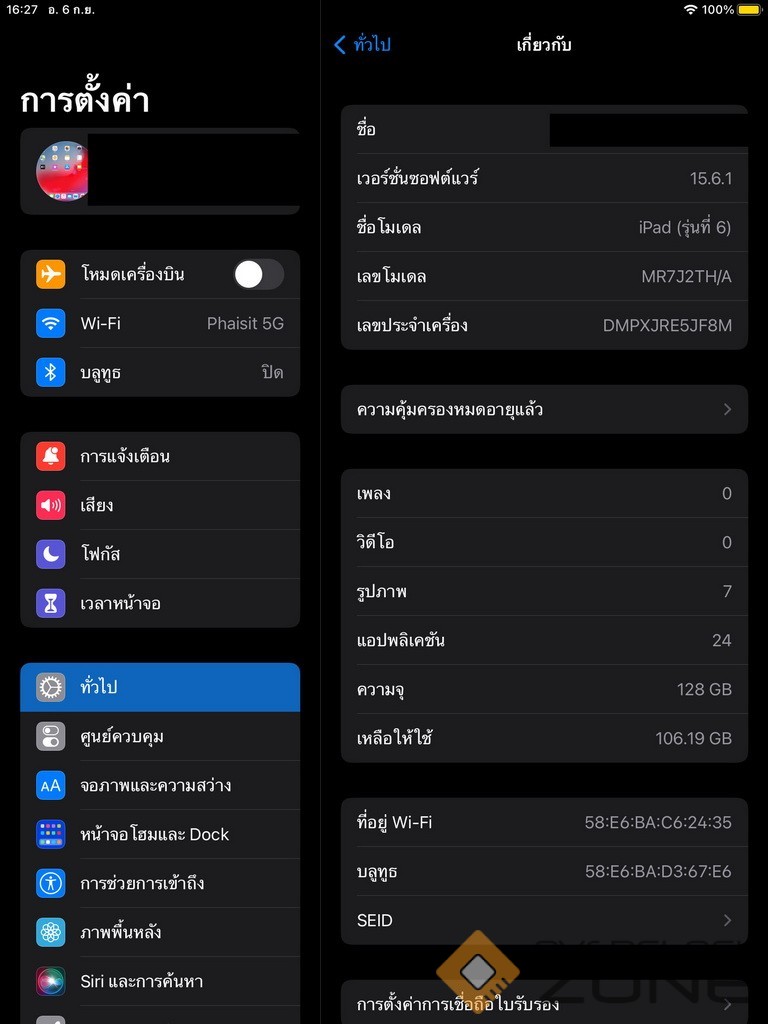
Task: Open ภาพพื้นหลัง settings
Action: click(160, 932)
